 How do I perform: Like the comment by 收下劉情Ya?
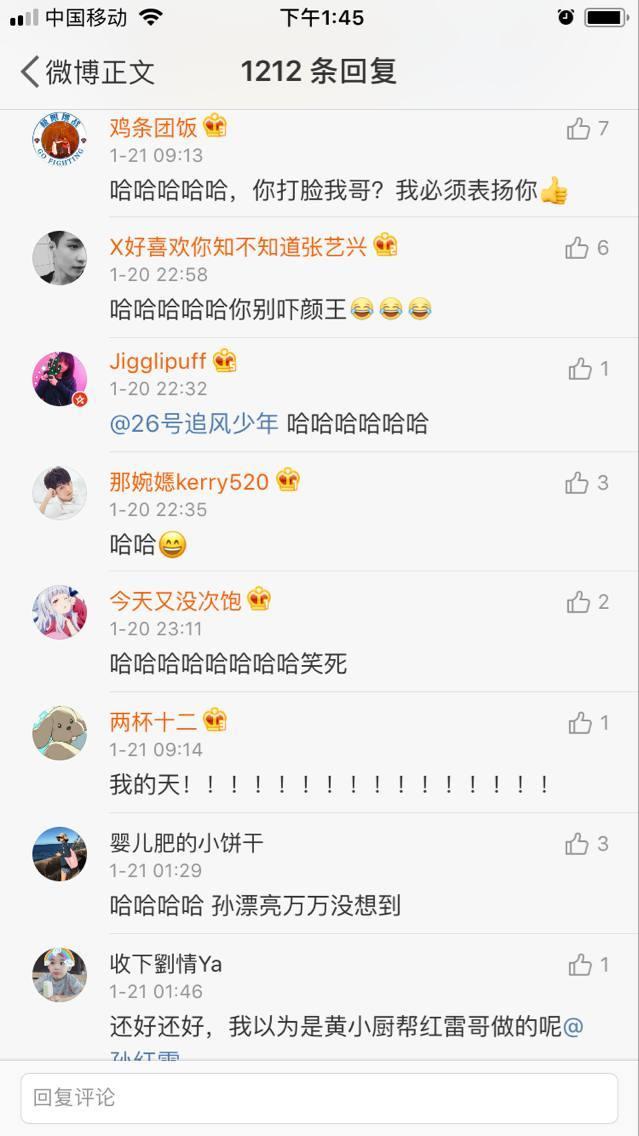[580, 965]
